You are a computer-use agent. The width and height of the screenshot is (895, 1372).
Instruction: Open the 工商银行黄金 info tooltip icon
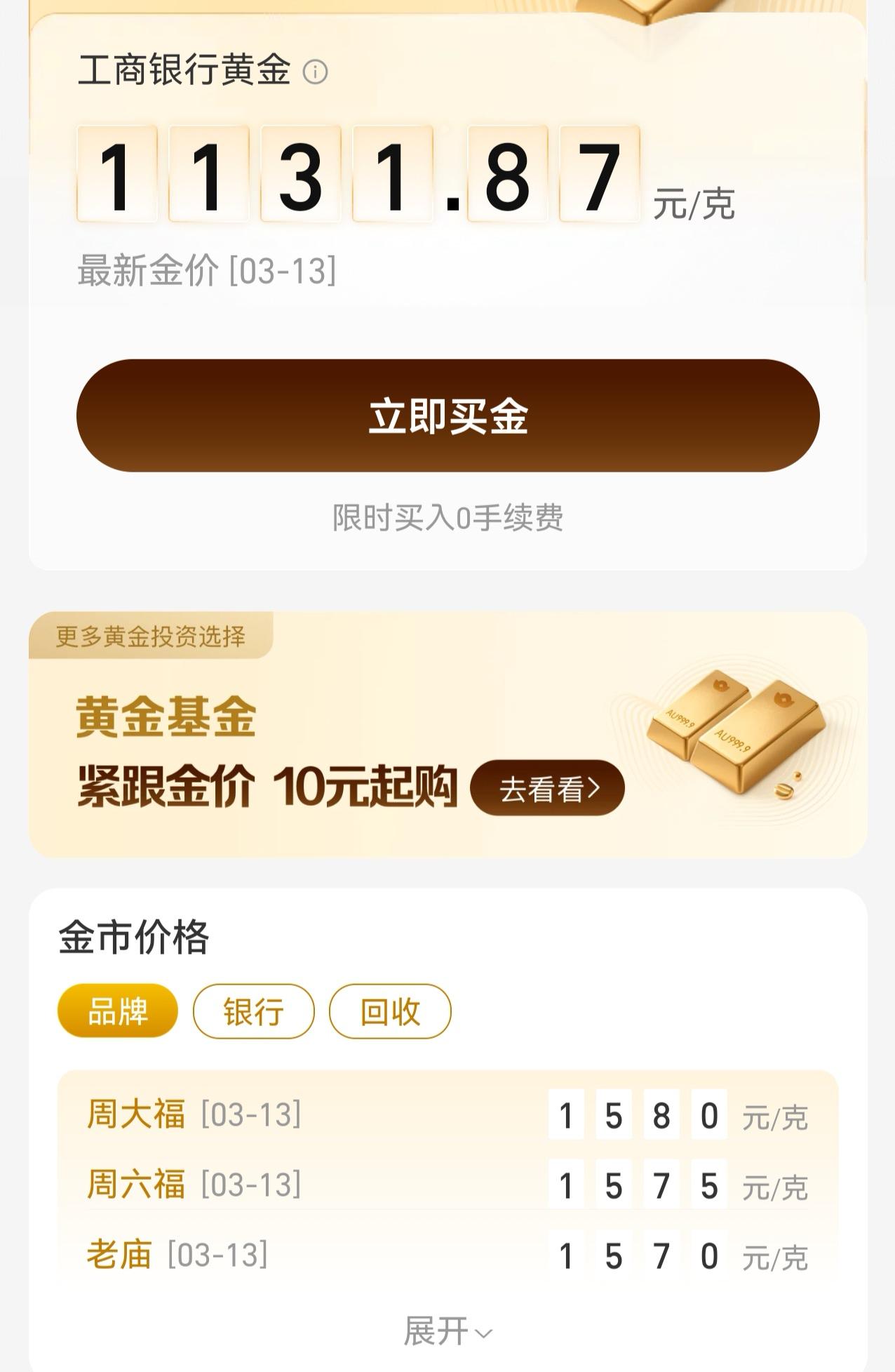[x=317, y=70]
